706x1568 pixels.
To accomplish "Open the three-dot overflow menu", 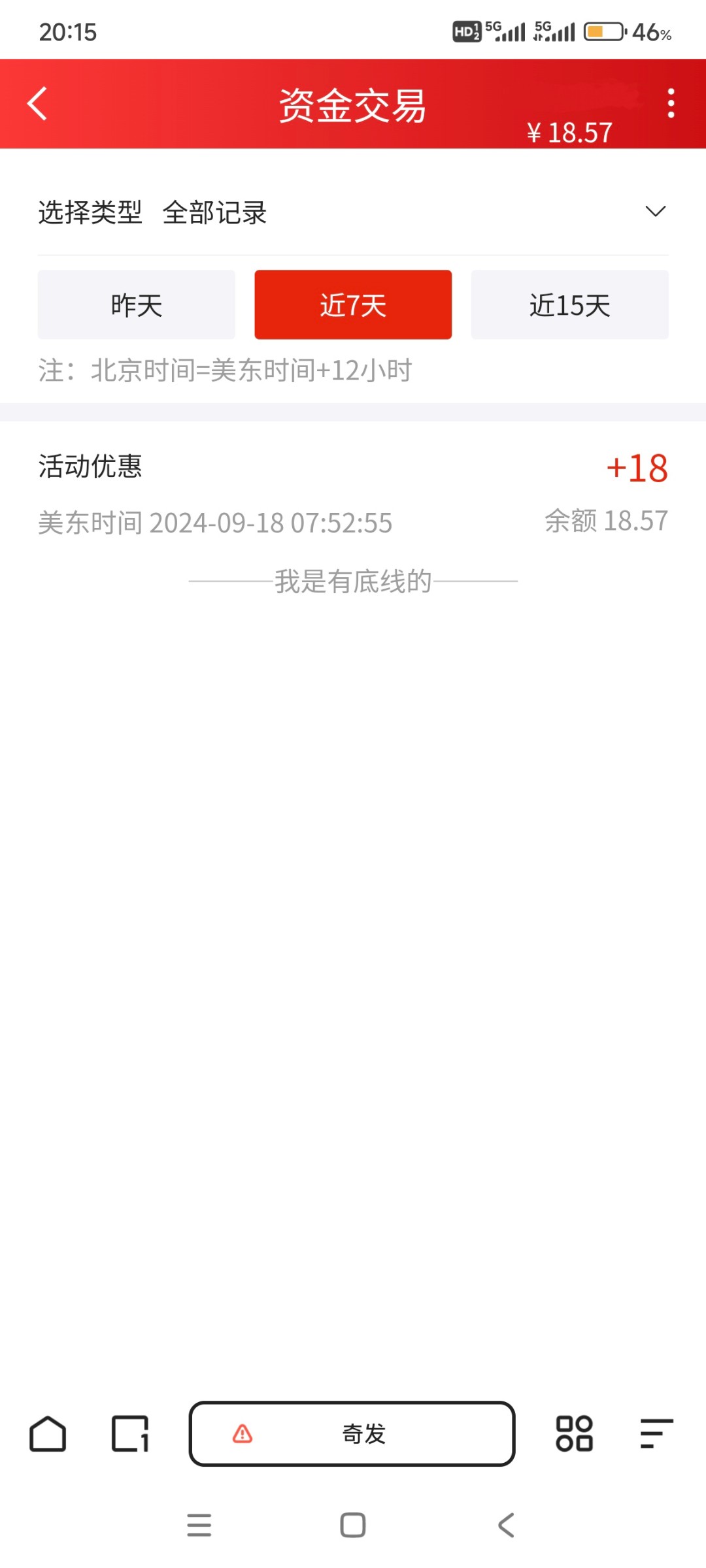I will pos(671,104).
